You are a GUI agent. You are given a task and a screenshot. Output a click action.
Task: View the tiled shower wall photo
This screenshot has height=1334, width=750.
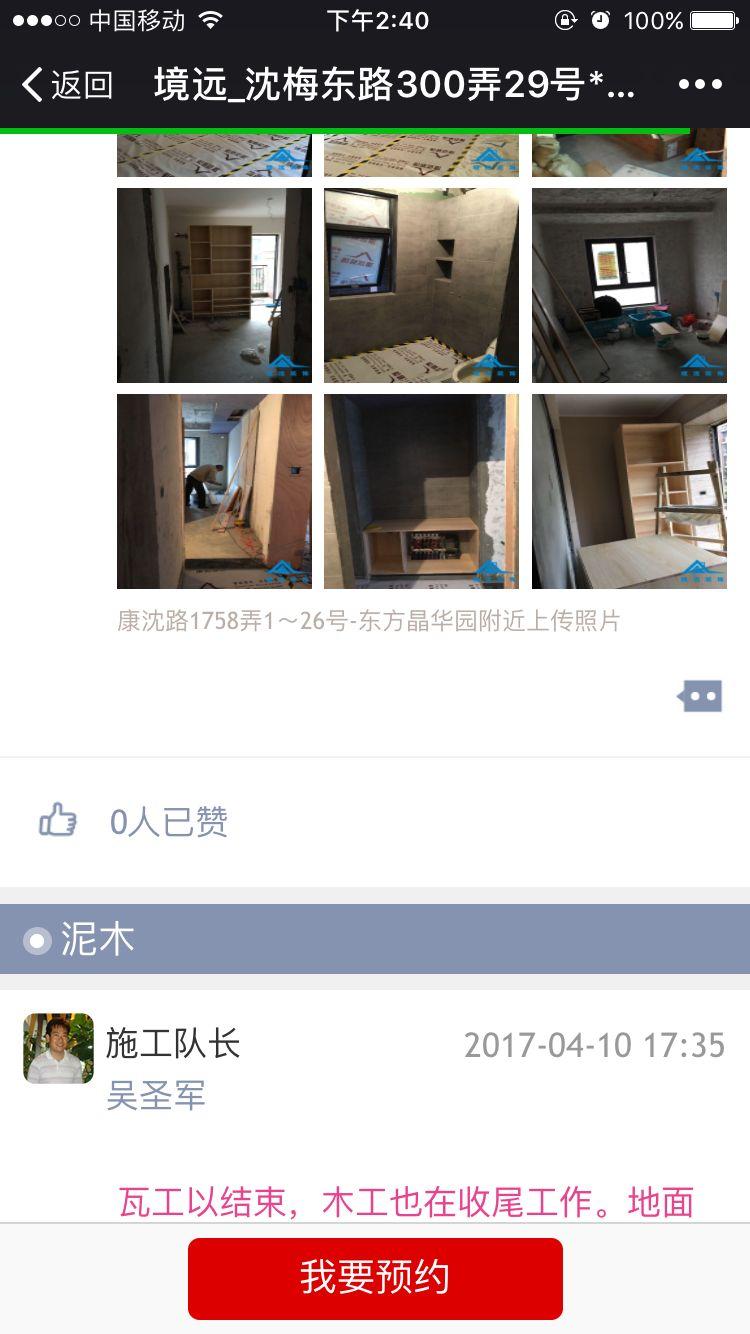(421, 285)
